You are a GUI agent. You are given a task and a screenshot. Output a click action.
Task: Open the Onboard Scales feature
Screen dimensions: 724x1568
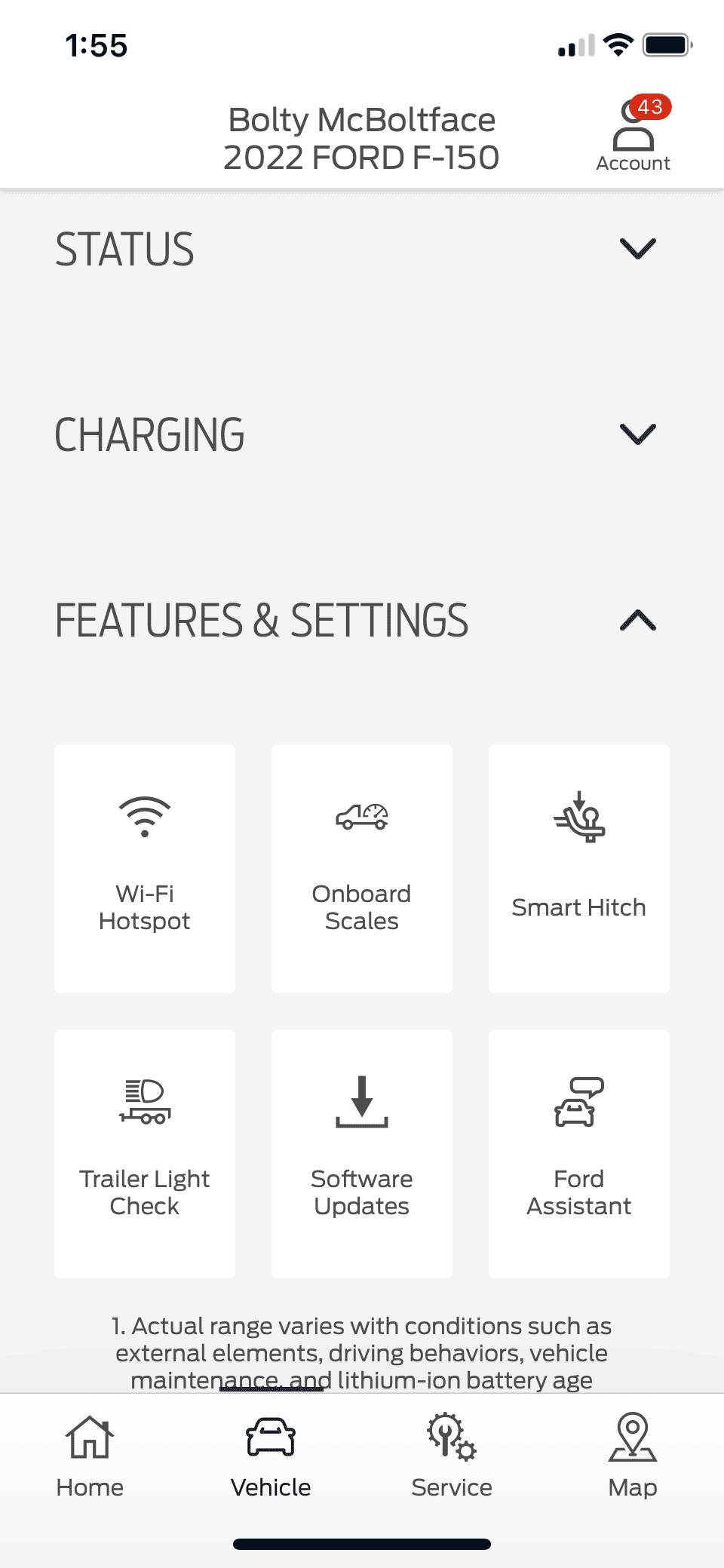[x=362, y=868]
